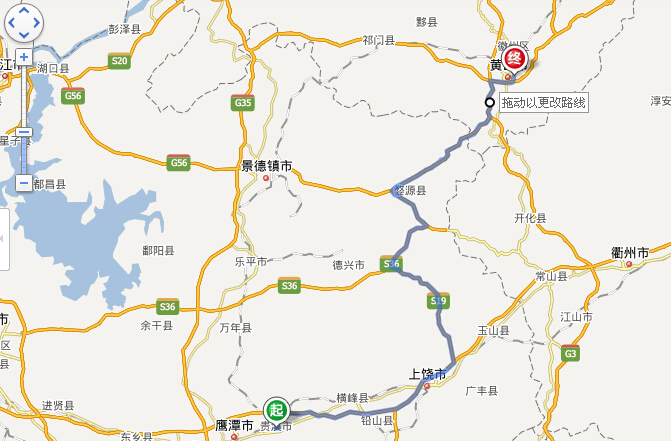Screen dimensions: 671x441
Task: Pan the map right using compass arrow
Action: point(35,22)
